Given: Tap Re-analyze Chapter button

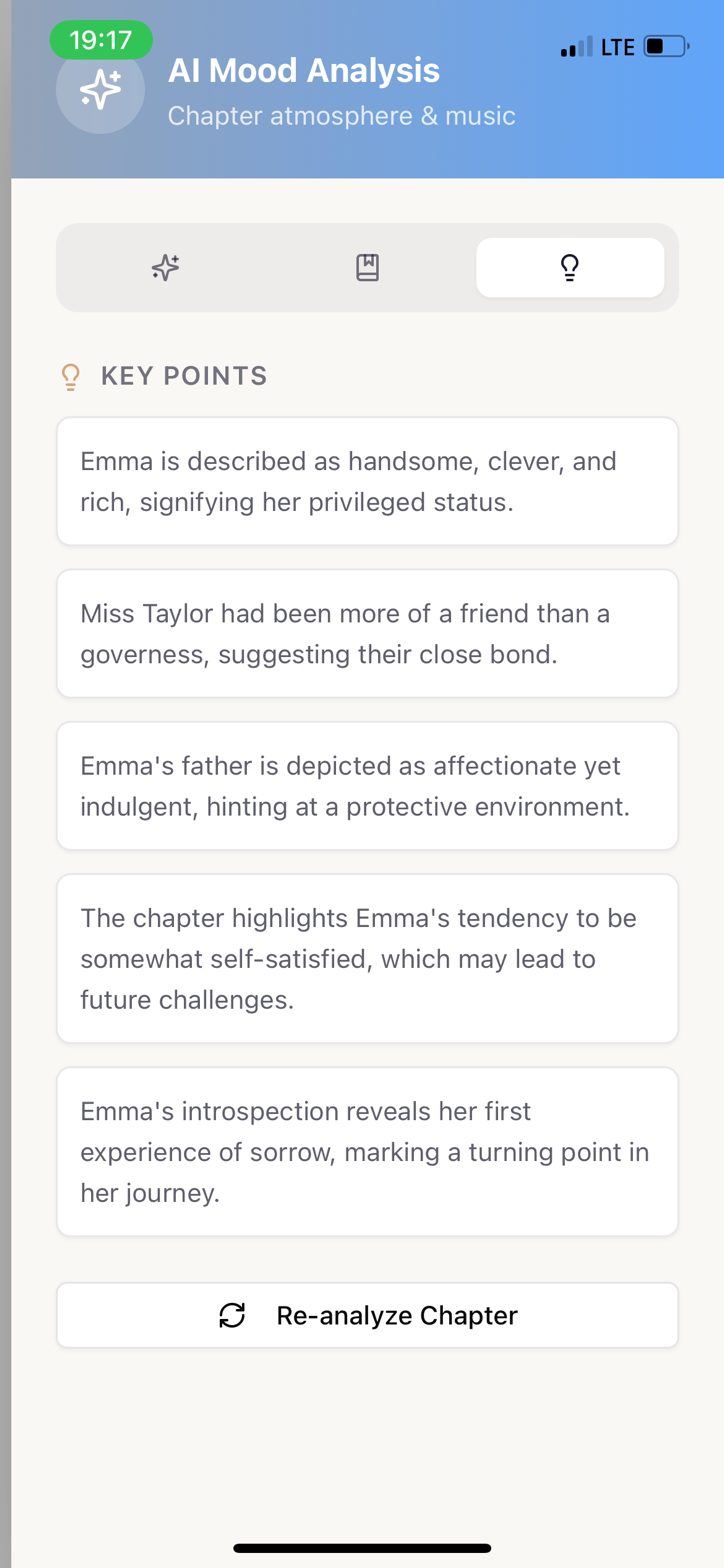Looking at the screenshot, I should (x=367, y=1314).
